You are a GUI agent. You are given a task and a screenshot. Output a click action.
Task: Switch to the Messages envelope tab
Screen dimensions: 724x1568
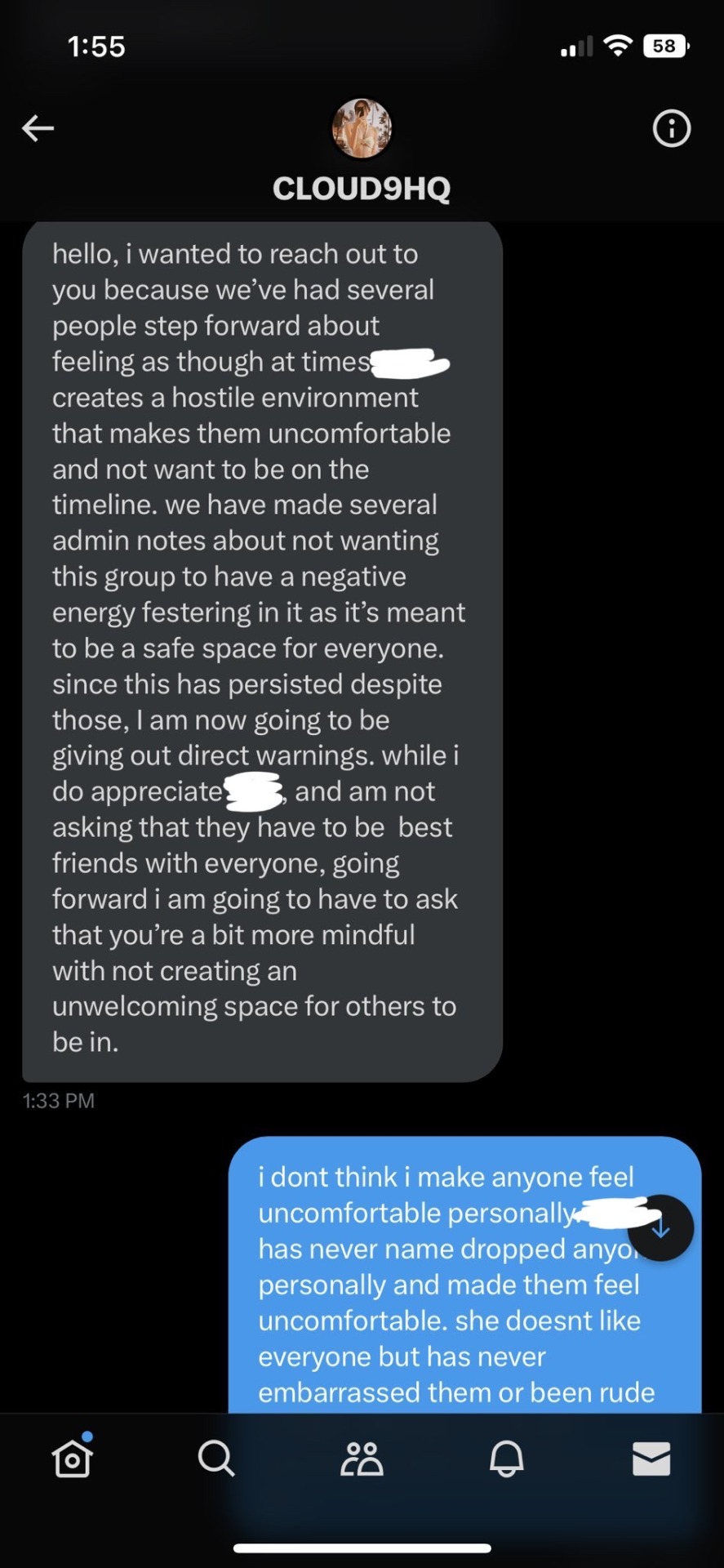point(651,1458)
